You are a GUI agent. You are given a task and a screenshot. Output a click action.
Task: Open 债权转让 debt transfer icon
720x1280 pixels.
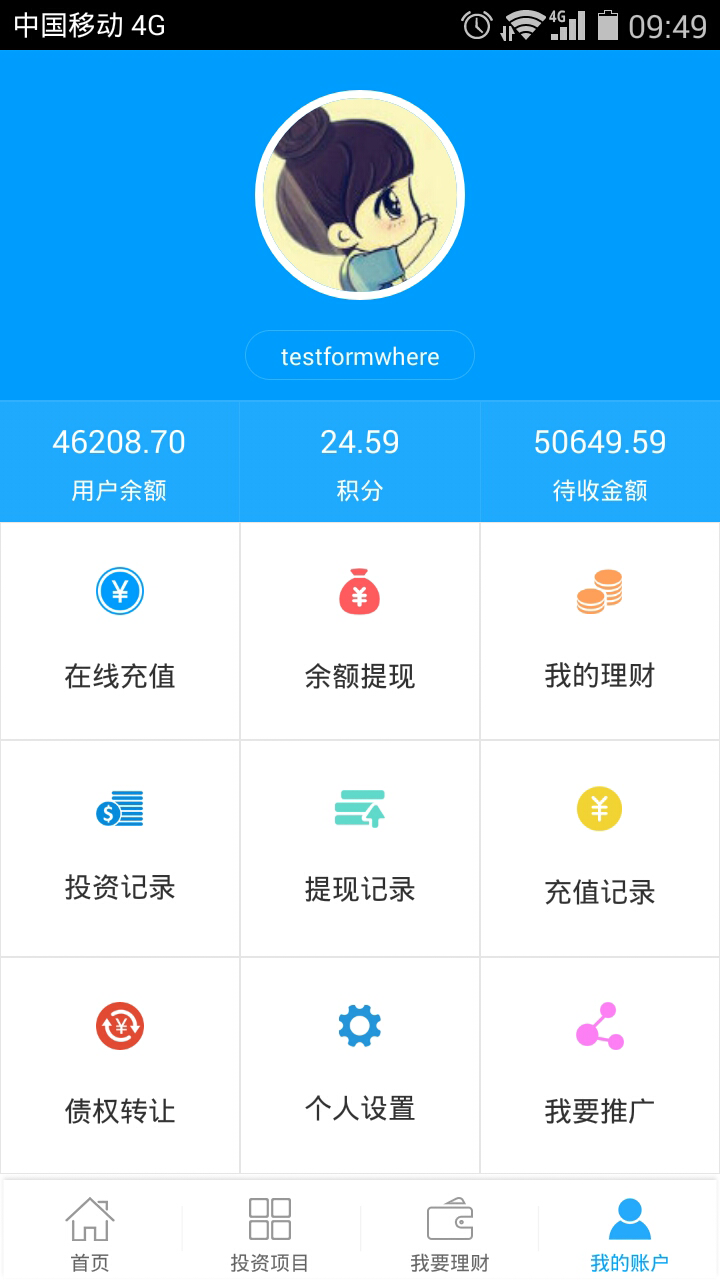(x=120, y=1025)
